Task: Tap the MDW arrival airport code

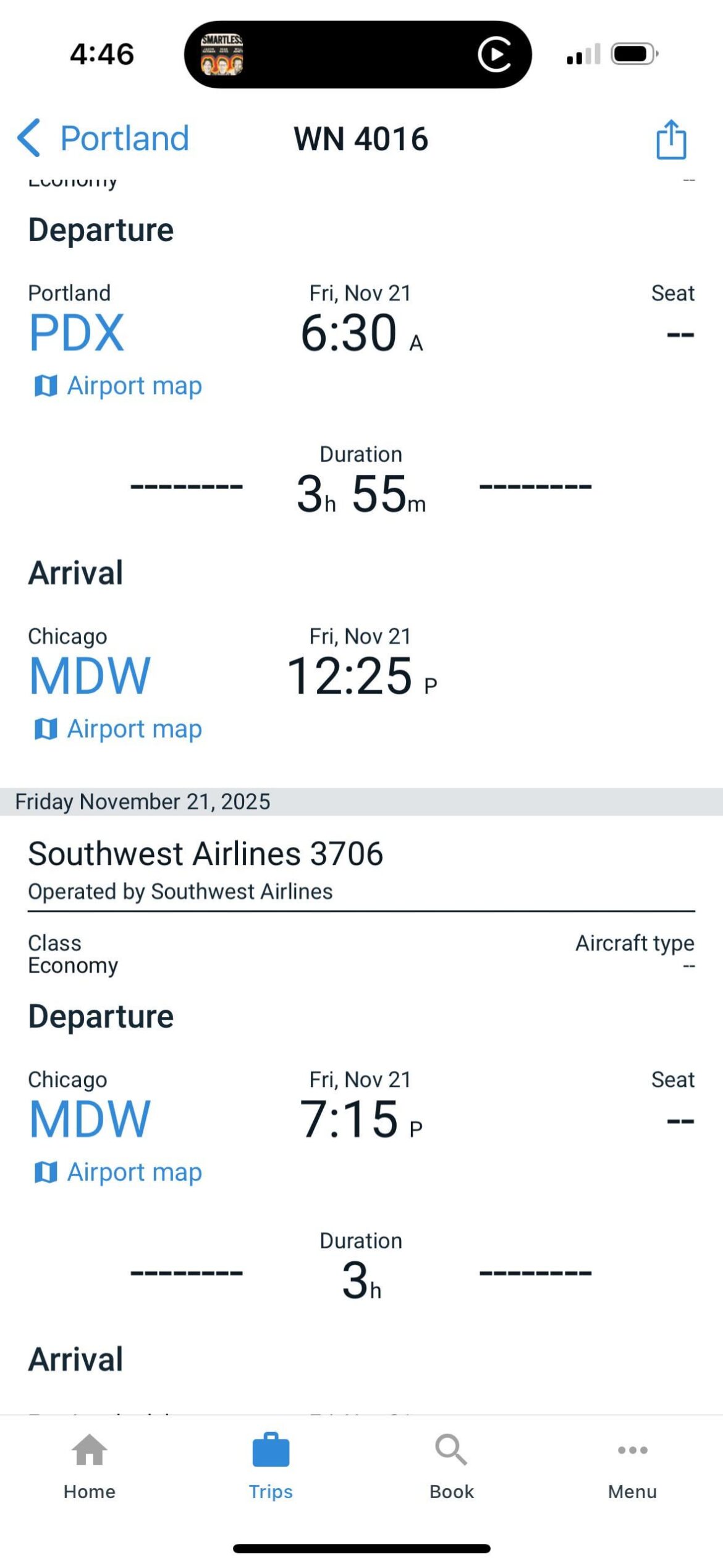Action: 88,675
